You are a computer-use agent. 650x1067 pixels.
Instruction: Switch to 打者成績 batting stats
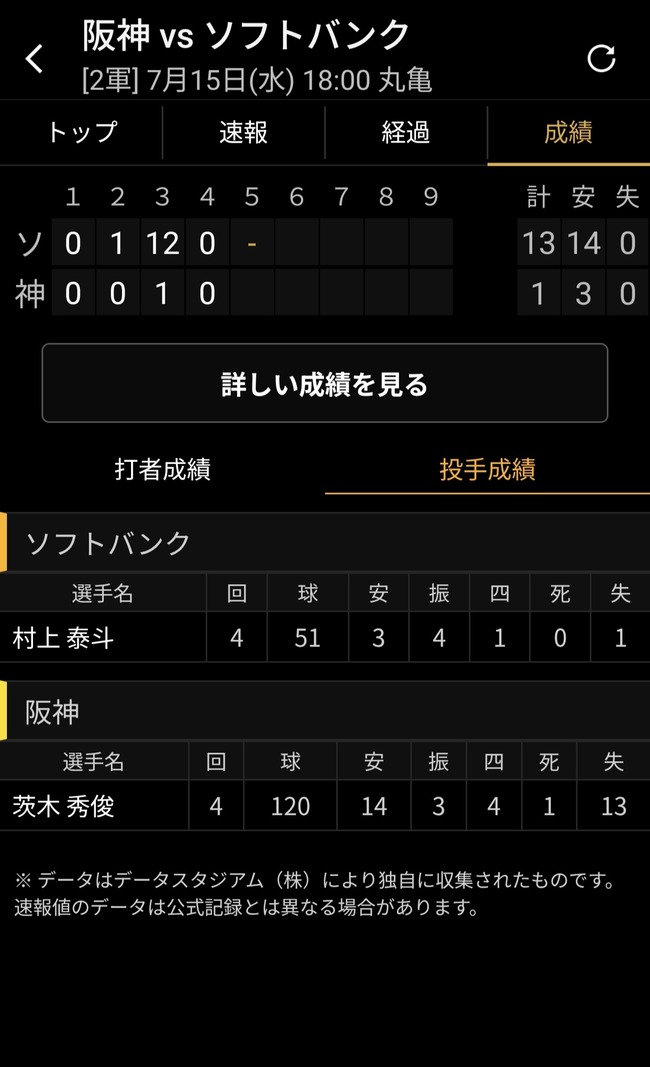pyautogui.click(x=163, y=470)
